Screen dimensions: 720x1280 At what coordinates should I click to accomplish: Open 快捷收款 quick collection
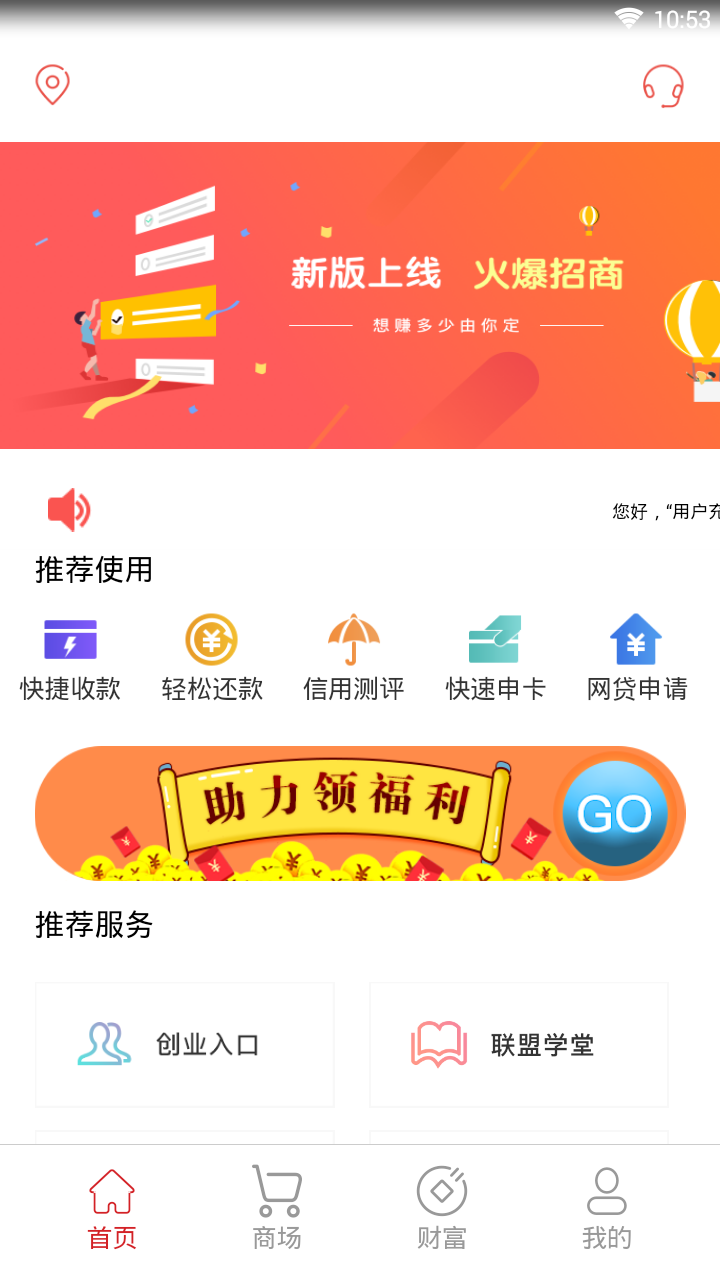pos(70,658)
